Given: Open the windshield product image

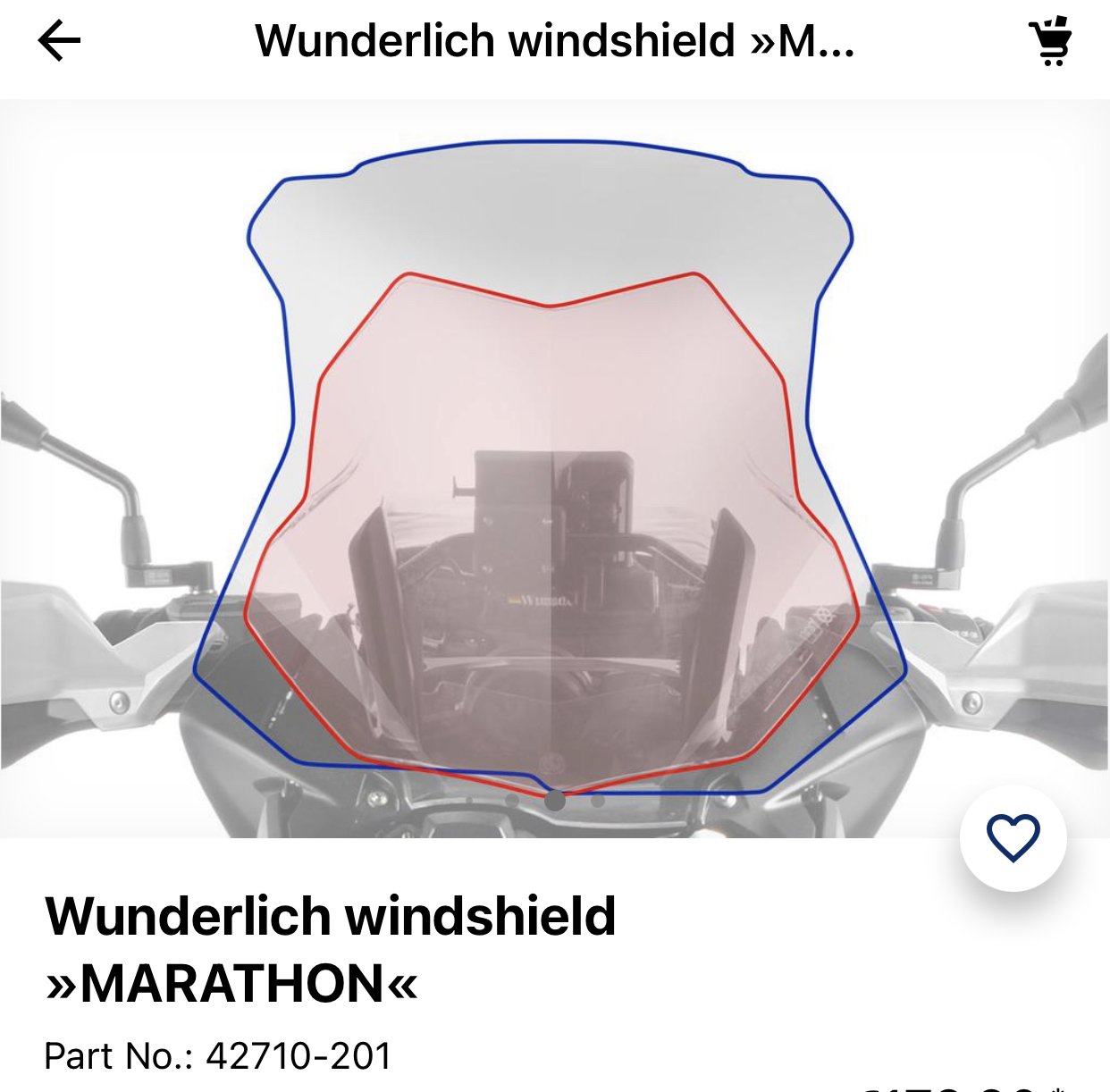Looking at the screenshot, I should point(554,465).
